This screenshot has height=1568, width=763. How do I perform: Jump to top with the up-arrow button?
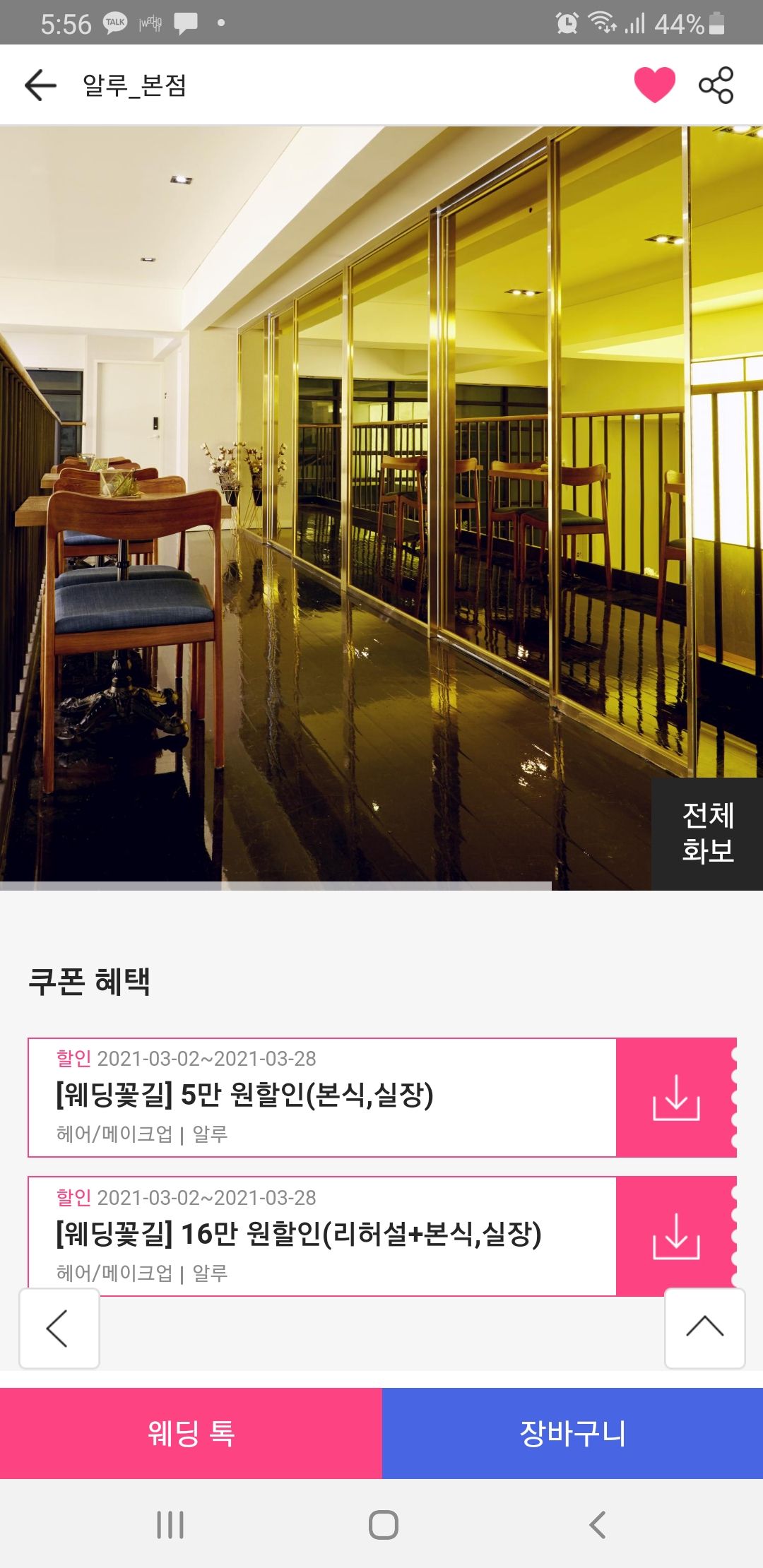click(x=704, y=1328)
